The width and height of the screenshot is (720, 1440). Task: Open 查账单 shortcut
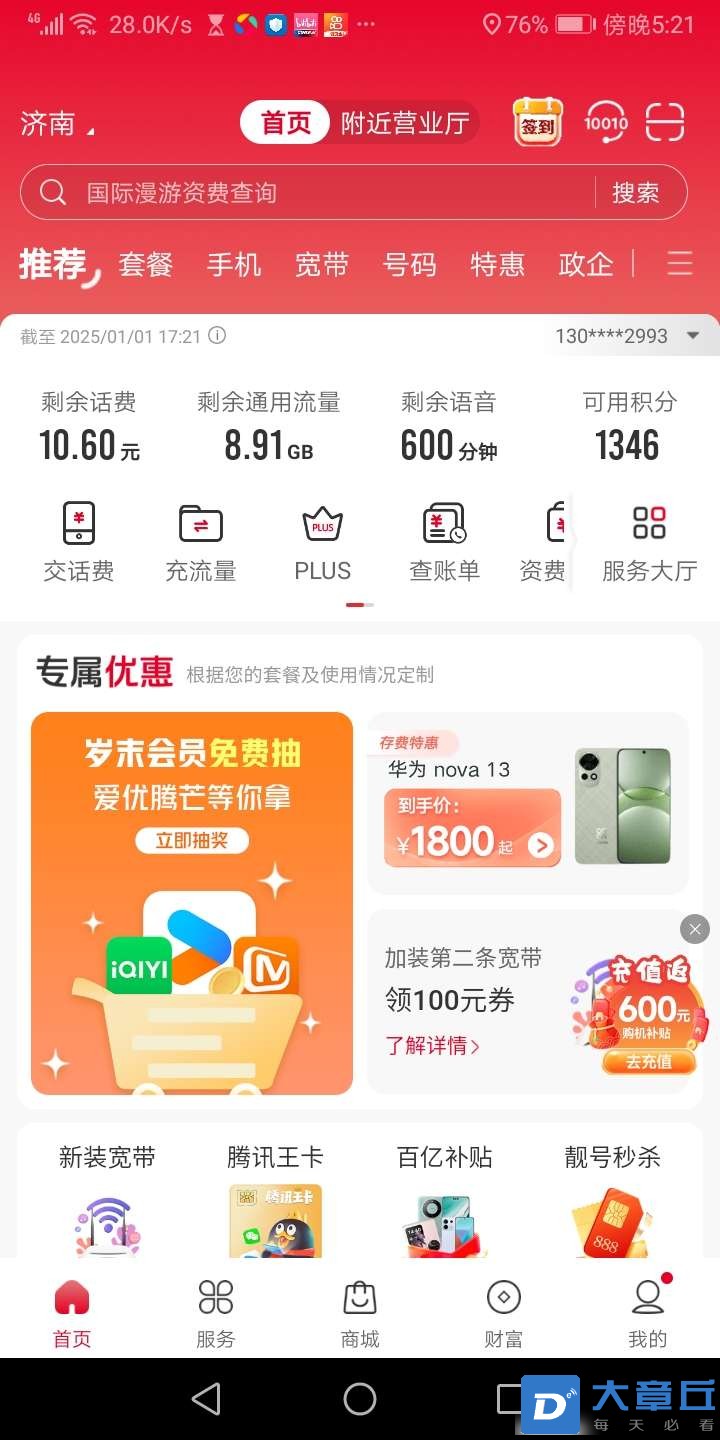pyautogui.click(x=444, y=543)
